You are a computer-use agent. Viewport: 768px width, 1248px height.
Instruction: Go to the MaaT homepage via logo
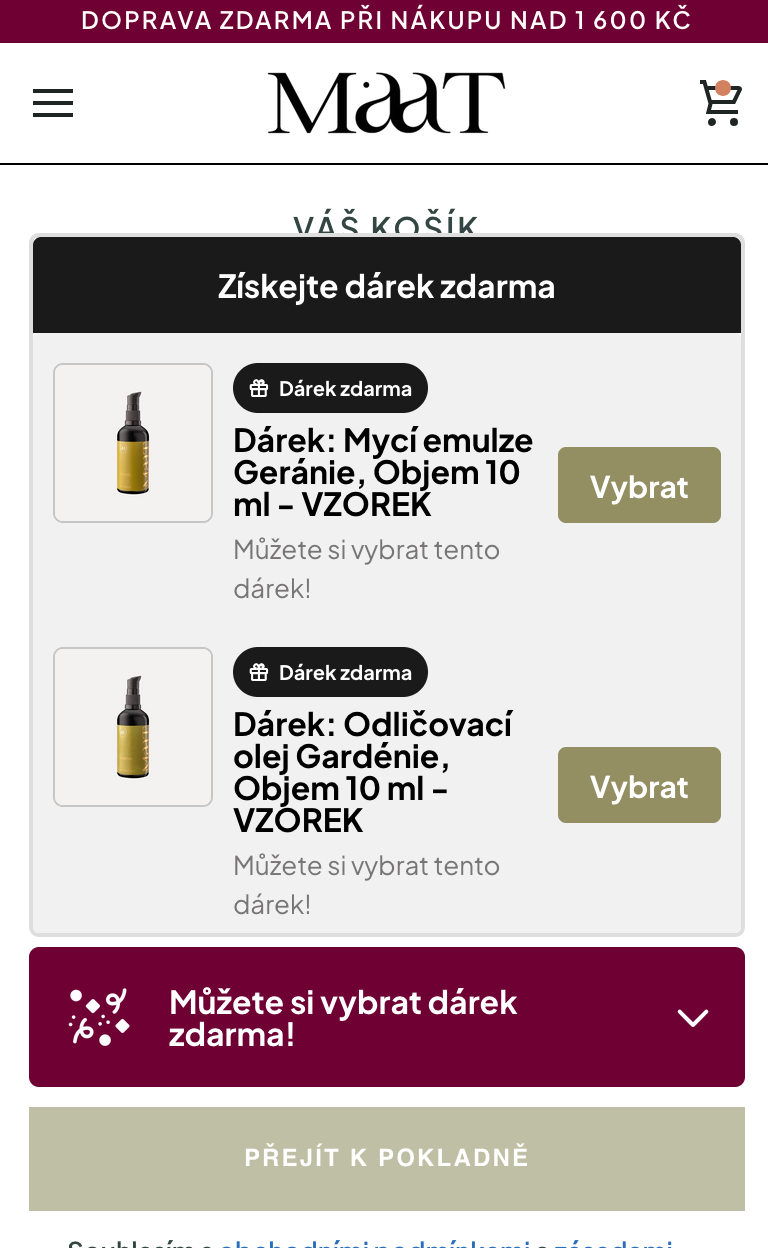pyautogui.click(x=386, y=103)
